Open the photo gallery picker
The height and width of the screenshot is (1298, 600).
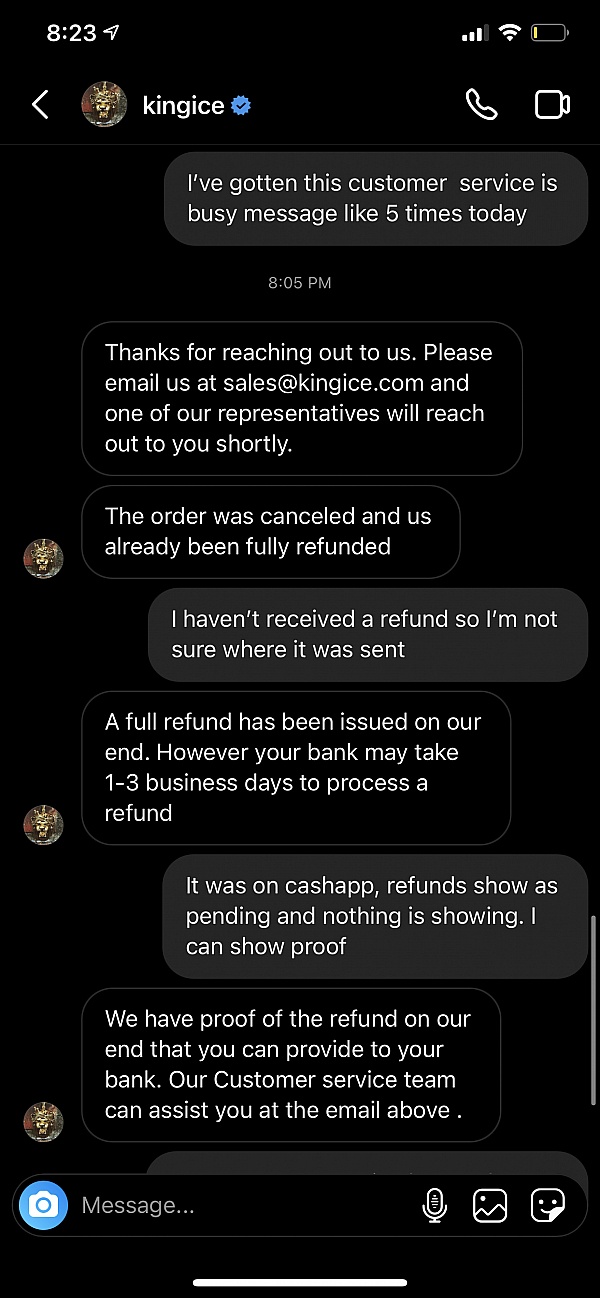click(x=490, y=1205)
